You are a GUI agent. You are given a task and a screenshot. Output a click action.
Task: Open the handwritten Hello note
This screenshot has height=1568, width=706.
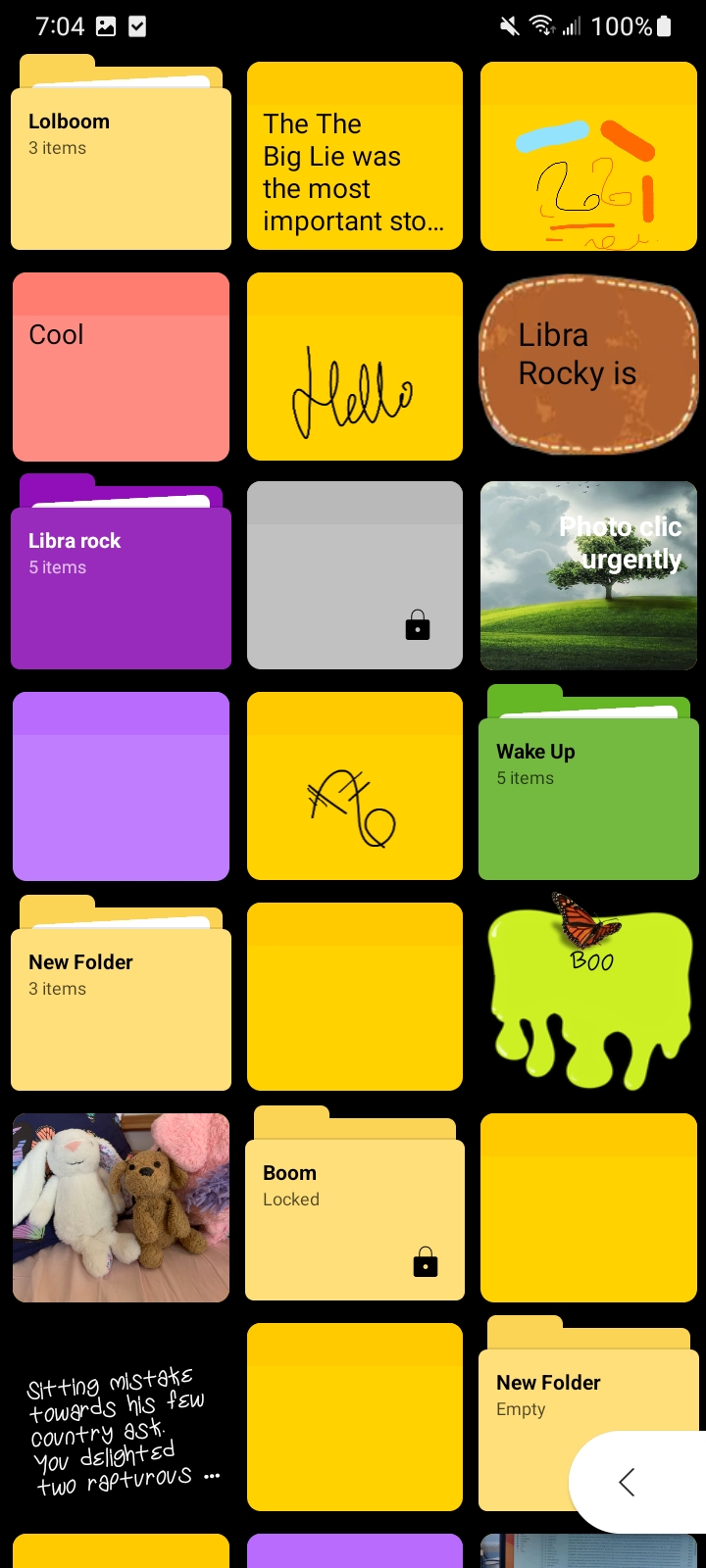click(x=354, y=367)
